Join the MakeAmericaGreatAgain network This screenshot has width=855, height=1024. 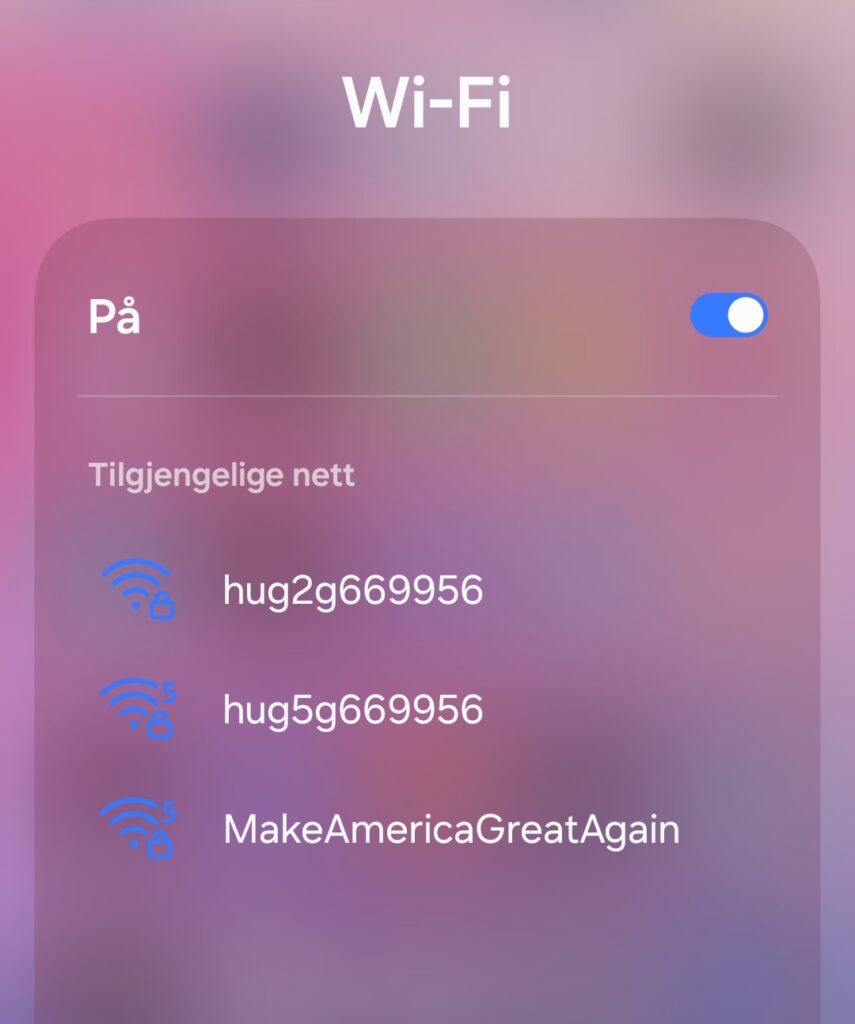(450, 829)
